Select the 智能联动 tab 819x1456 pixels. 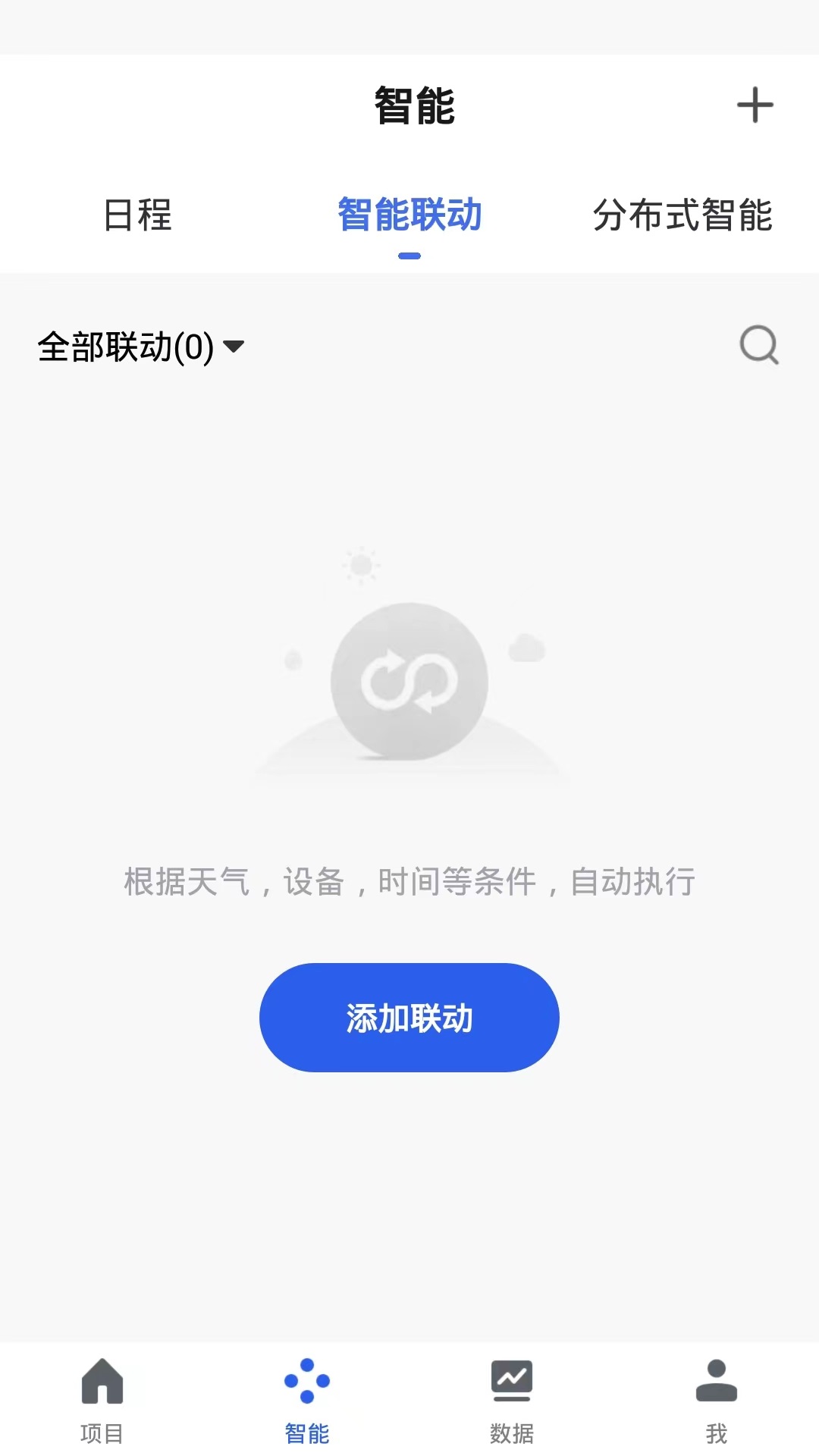coord(409,216)
